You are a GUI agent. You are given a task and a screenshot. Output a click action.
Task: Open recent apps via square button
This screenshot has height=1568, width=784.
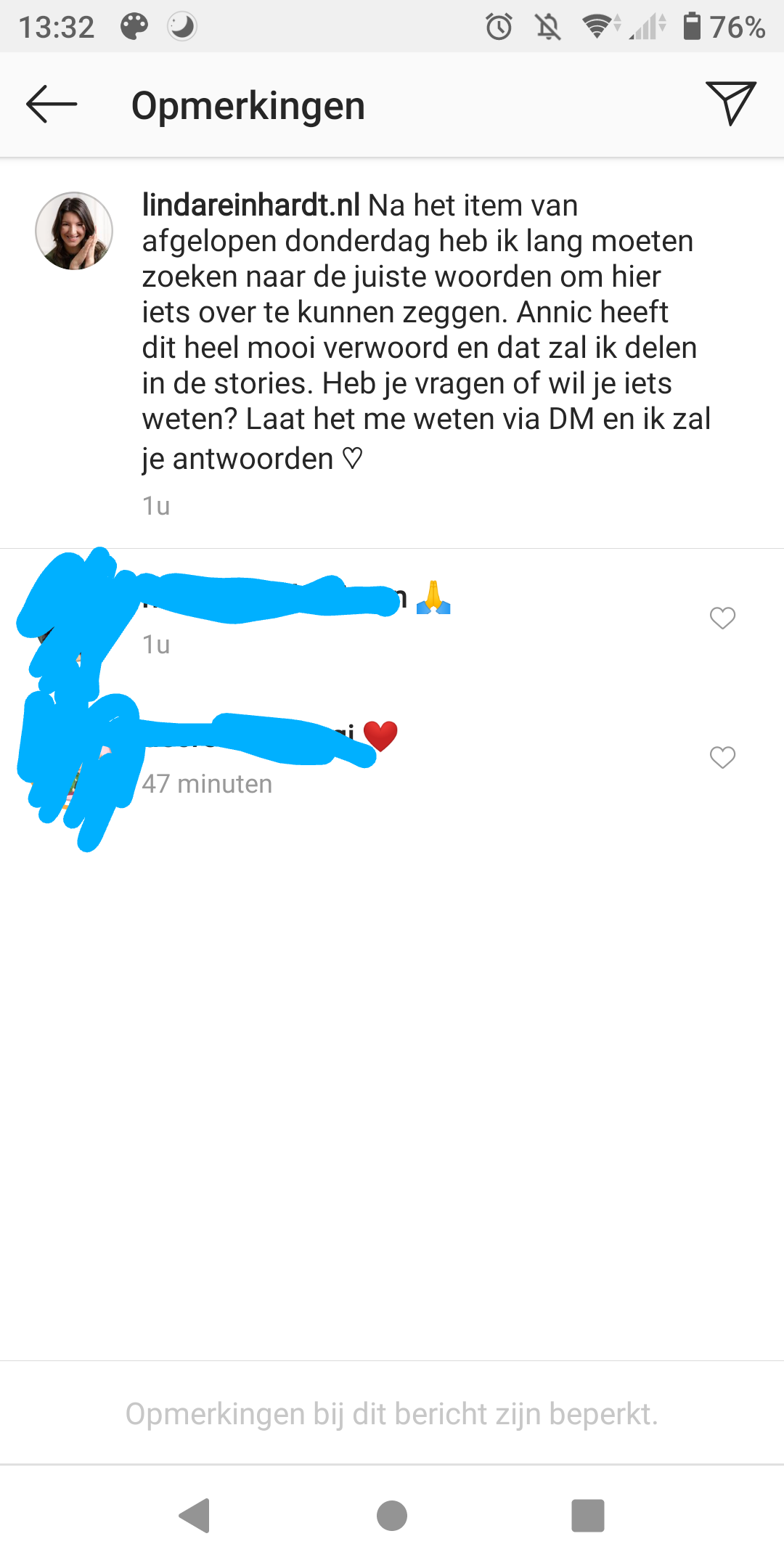pos(588,1516)
